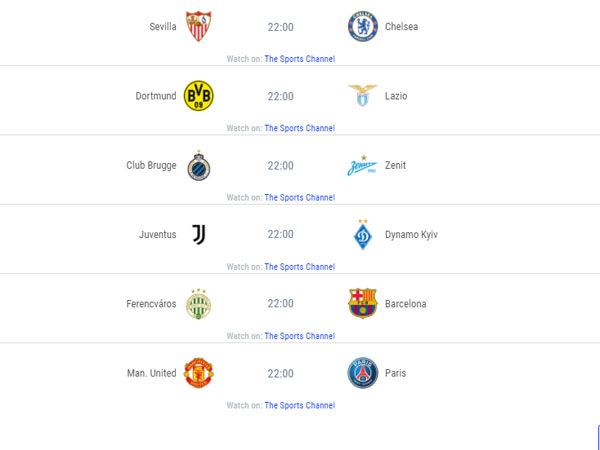Tap The Sports Channel link under Juventus match
Viewport: 600px width, 450px height.
coord(299,267)
